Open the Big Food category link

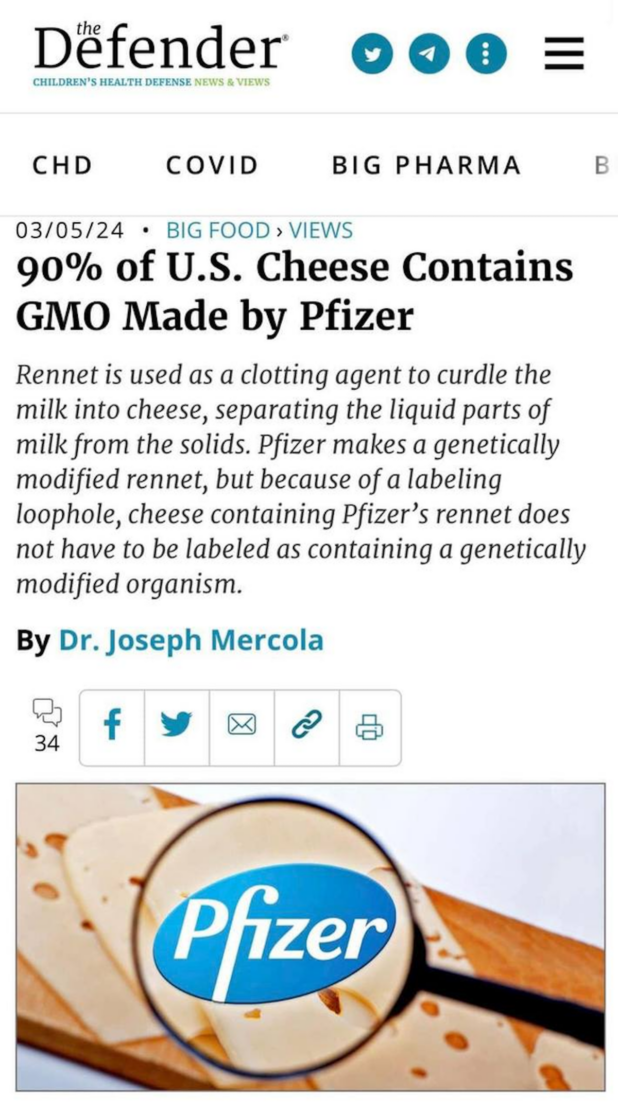pyautogui.click(x=217, y=230)
